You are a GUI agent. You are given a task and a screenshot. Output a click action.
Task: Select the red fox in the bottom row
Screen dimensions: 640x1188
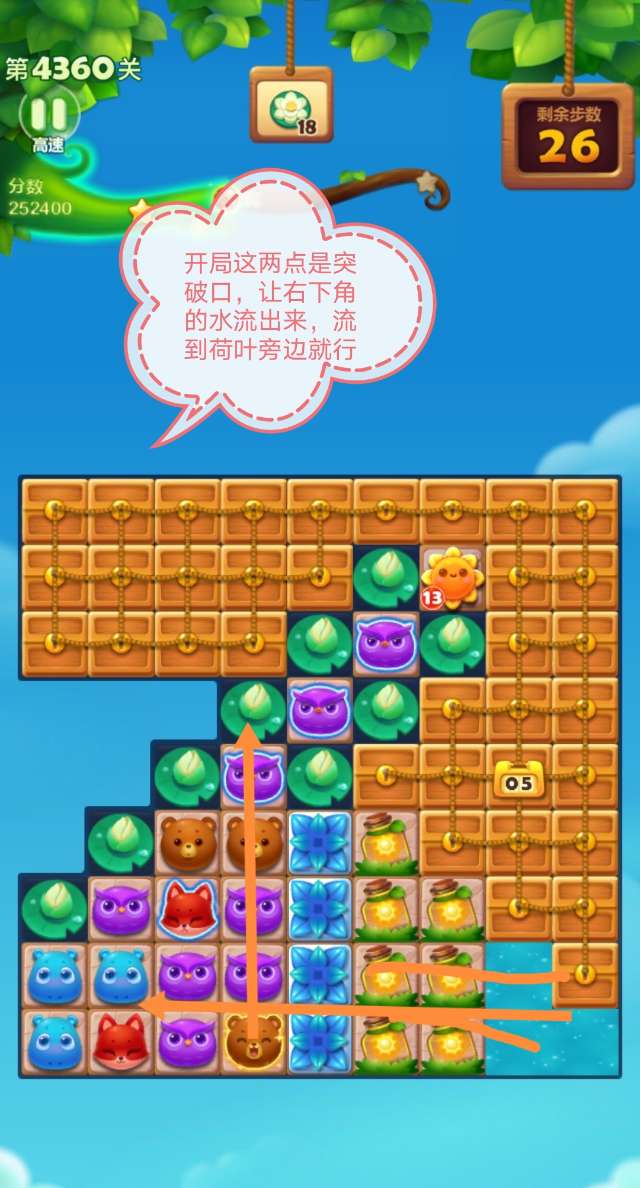120,1042
